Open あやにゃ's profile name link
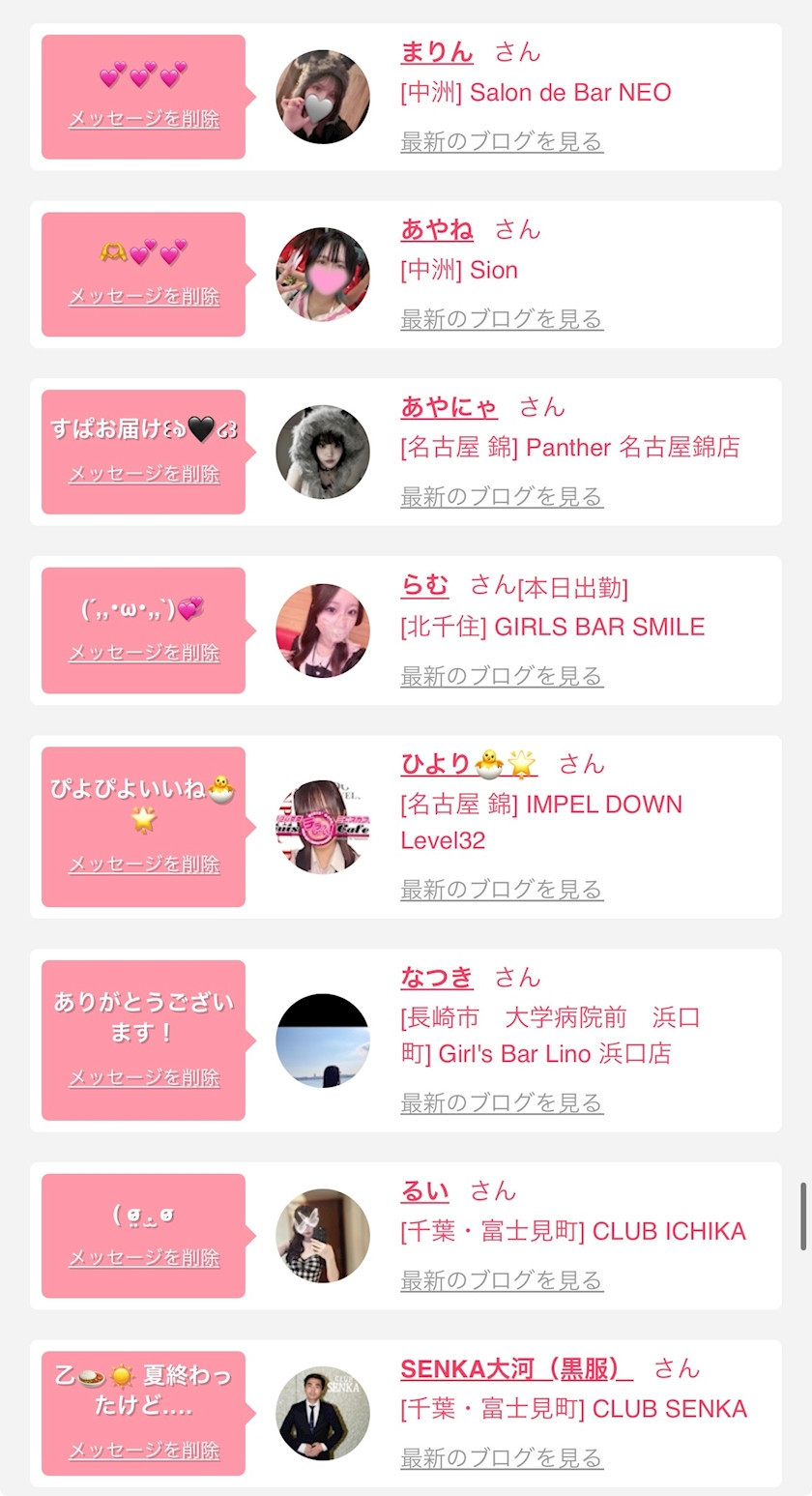 pos(449,407)
